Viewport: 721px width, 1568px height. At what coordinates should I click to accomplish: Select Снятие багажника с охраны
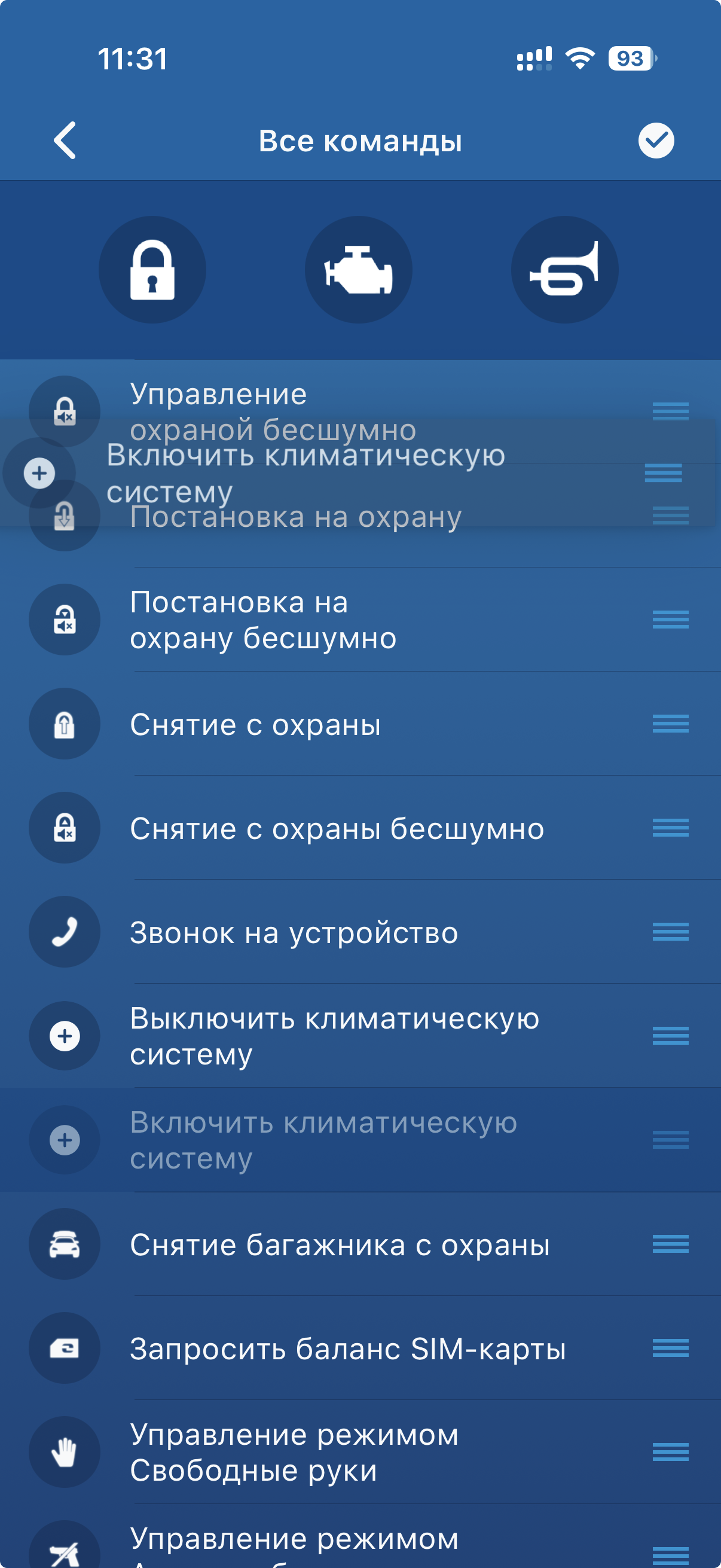[x=360, y=1244]
